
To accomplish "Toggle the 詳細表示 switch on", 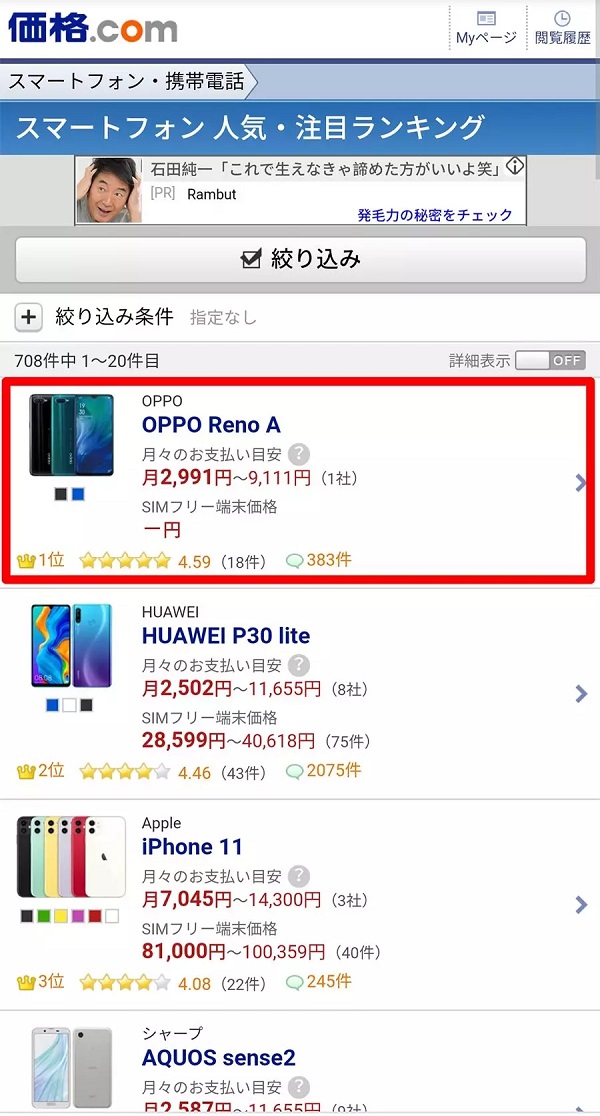I will tap(550, 361).
